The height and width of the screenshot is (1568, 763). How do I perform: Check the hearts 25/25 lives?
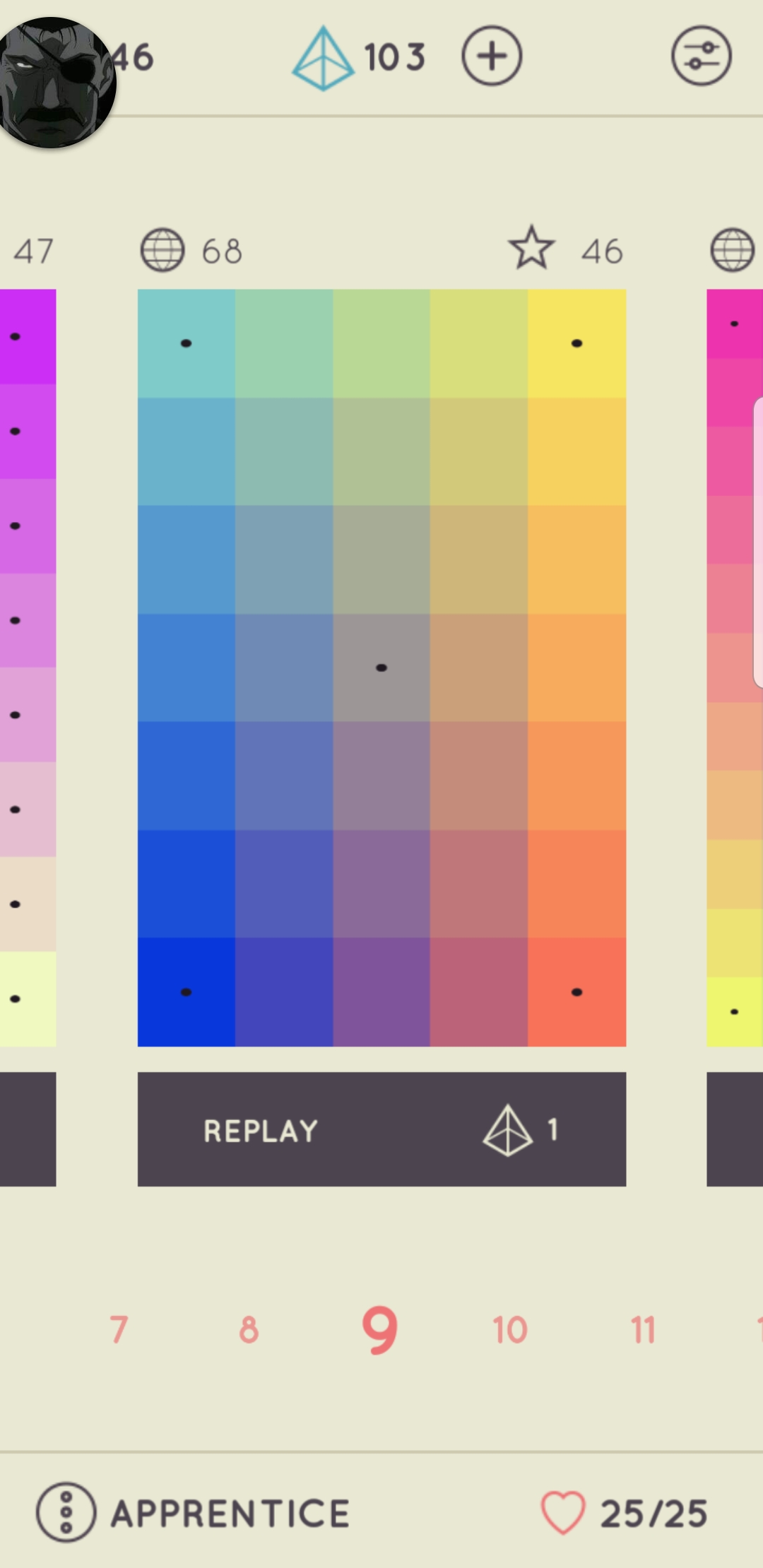[625, 1513]
